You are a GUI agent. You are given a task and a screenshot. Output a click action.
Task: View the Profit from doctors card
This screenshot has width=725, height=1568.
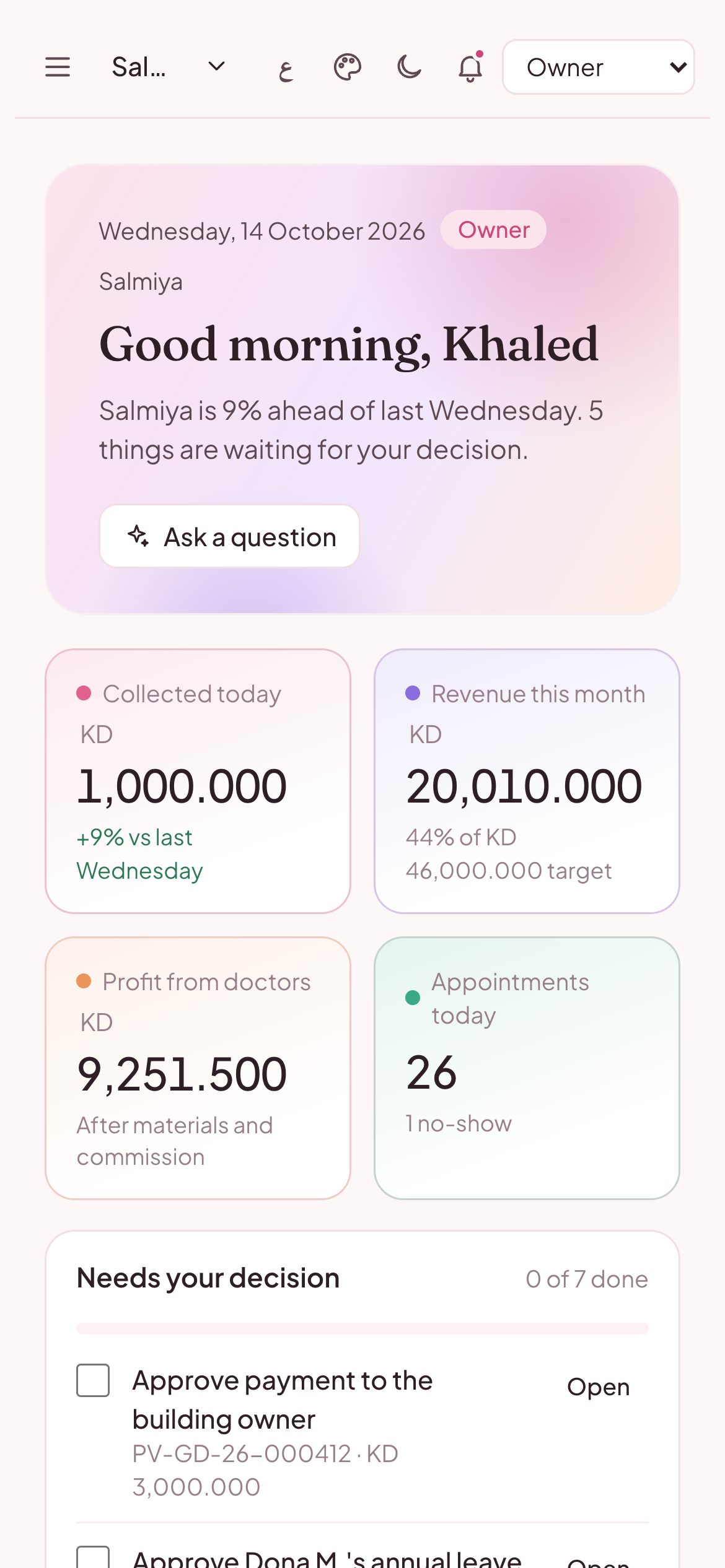[198, 1068]
